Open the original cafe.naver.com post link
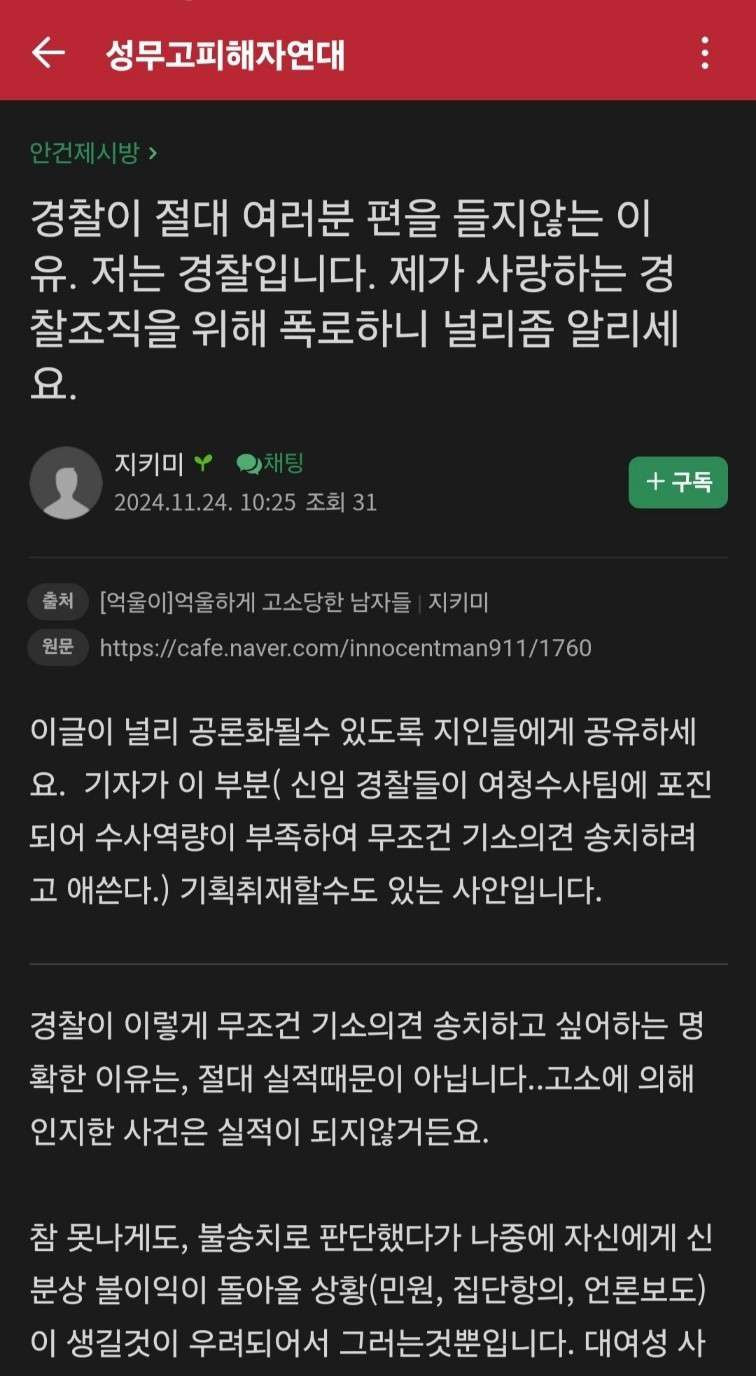 click(x=345, y=648)
